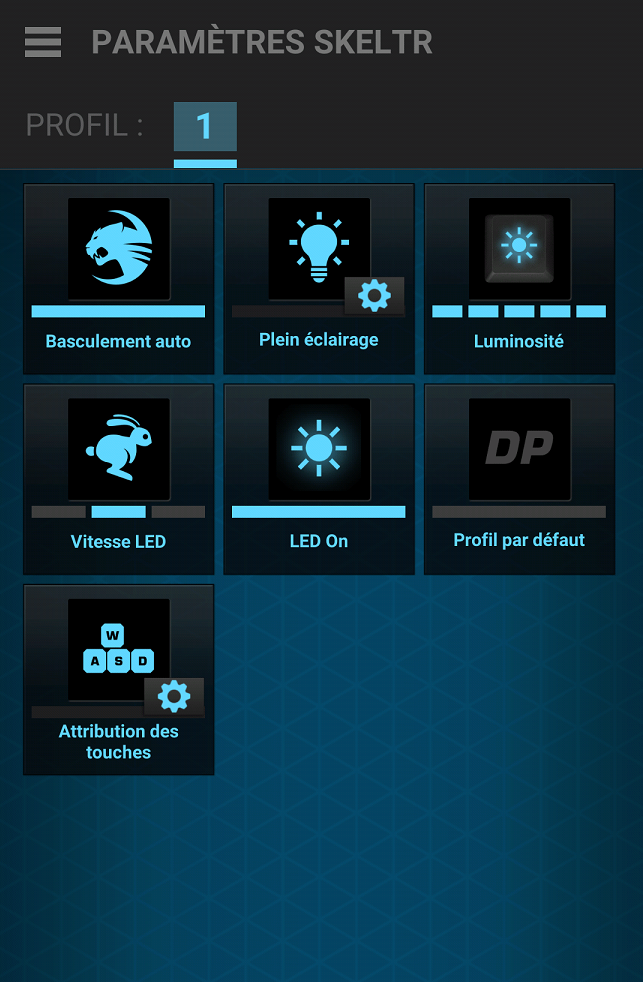643x982 pixels.
Task: Open Plein éclairage gear settings
Action: point(374,295)
